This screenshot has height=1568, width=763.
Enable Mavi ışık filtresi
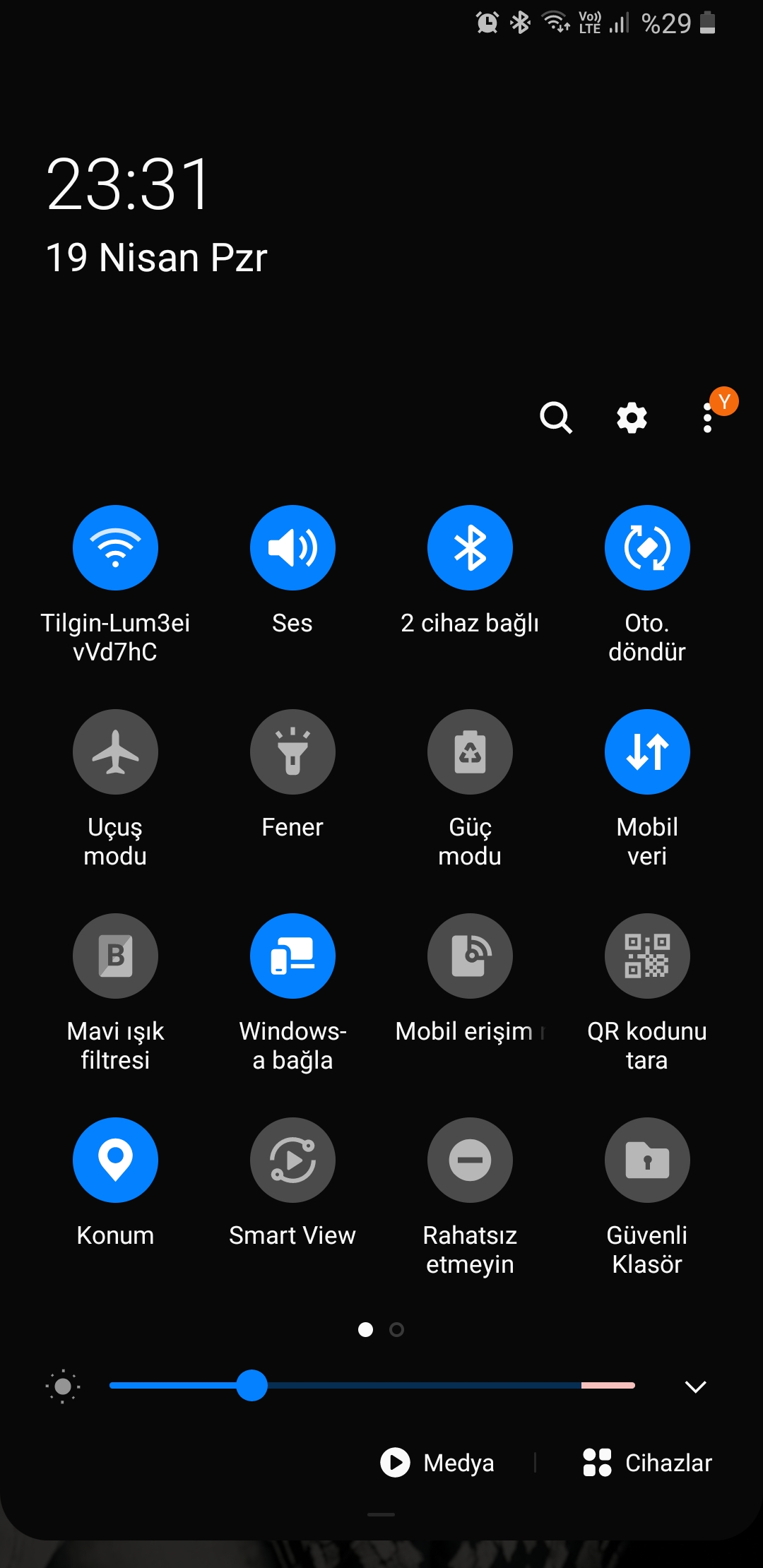point(115,956)
